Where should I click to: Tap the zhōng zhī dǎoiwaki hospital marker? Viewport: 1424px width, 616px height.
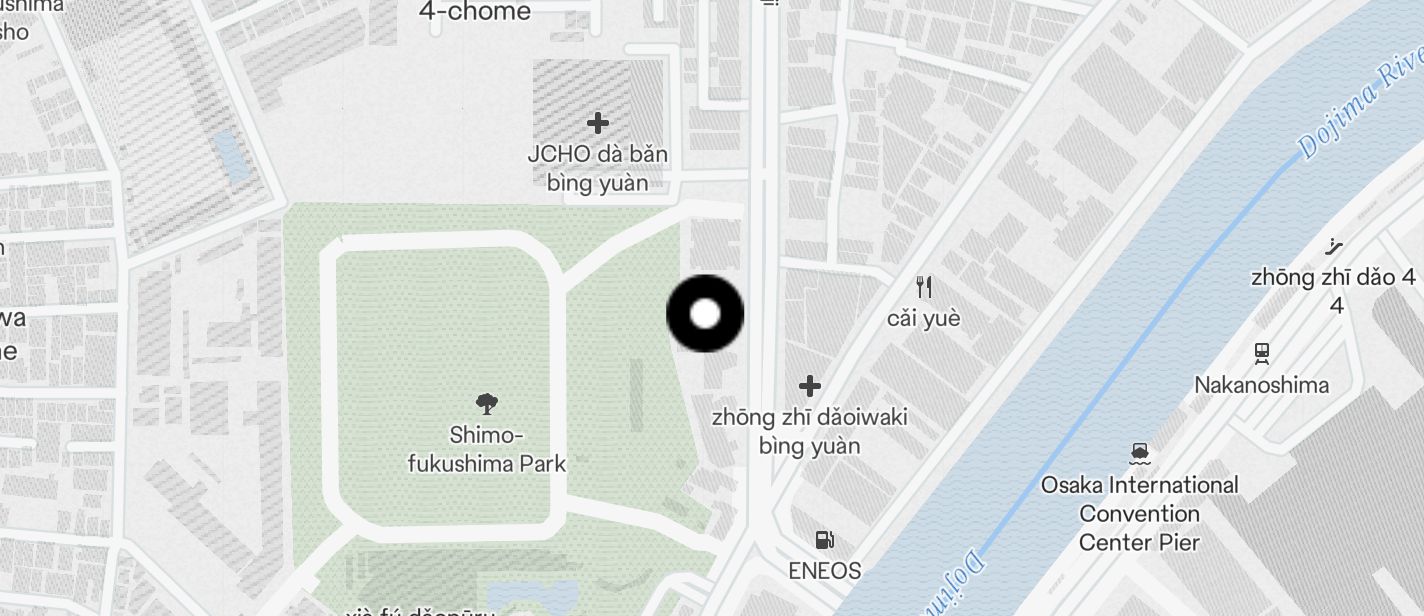click(x=810, y=386)
